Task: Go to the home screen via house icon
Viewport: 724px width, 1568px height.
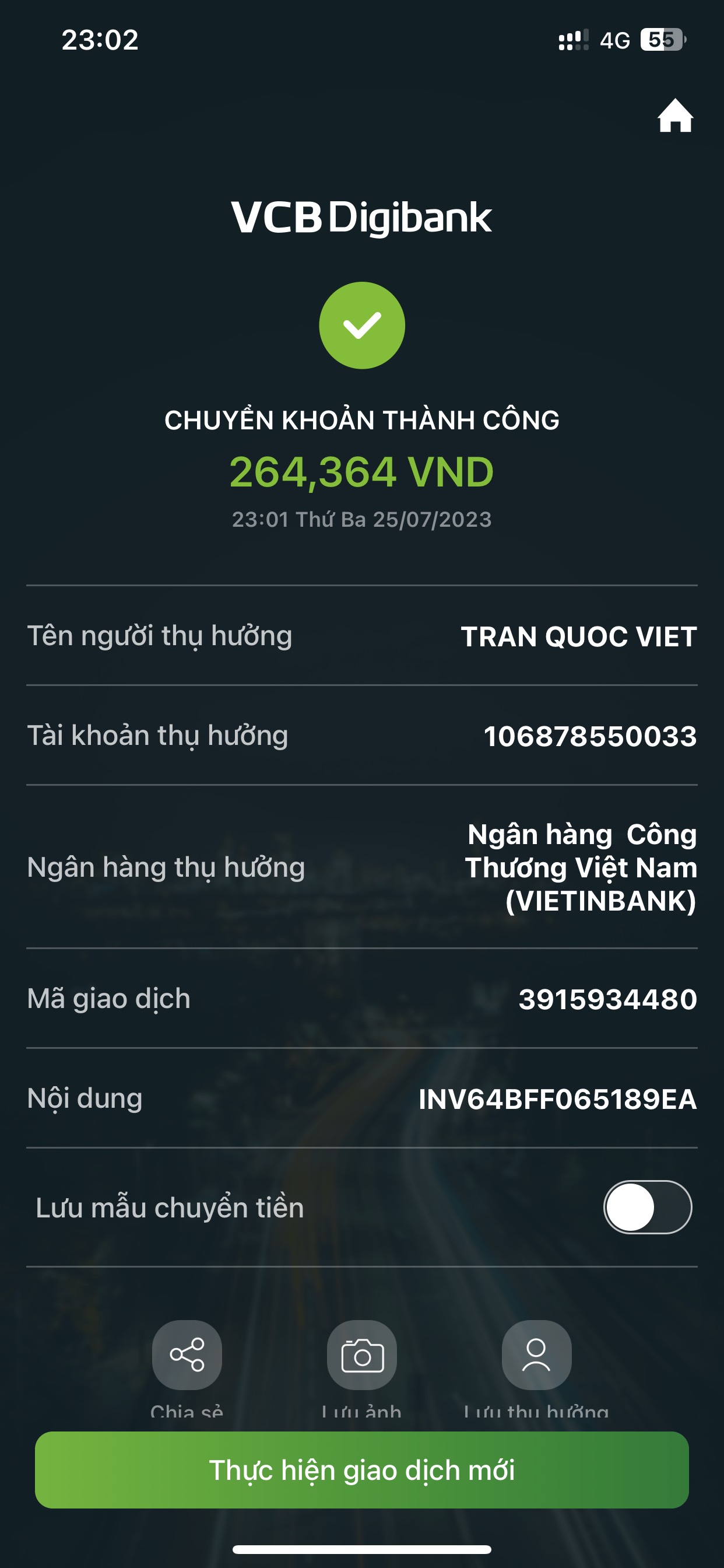Action: click(x=674, y=116)
